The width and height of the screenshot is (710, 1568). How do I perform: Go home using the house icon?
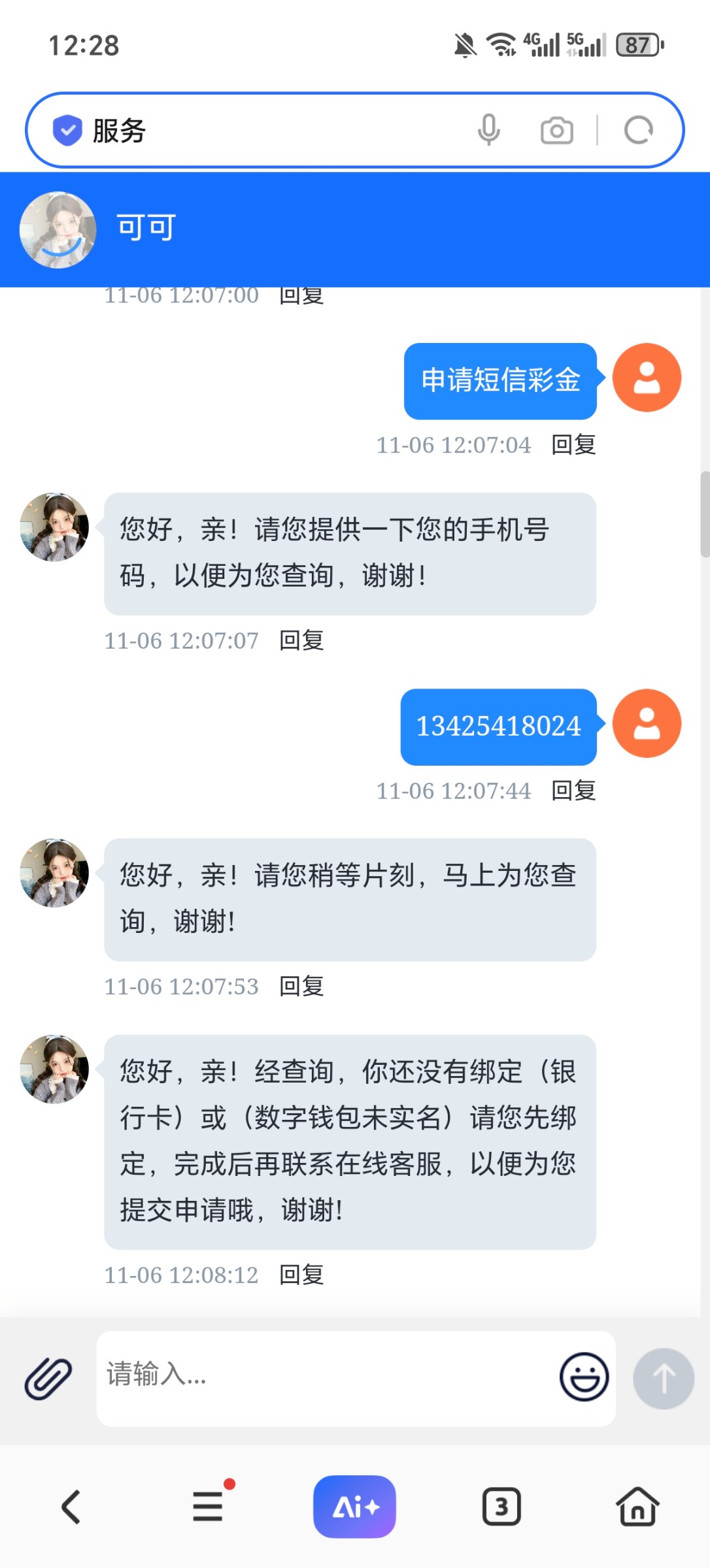[637, 1507]
